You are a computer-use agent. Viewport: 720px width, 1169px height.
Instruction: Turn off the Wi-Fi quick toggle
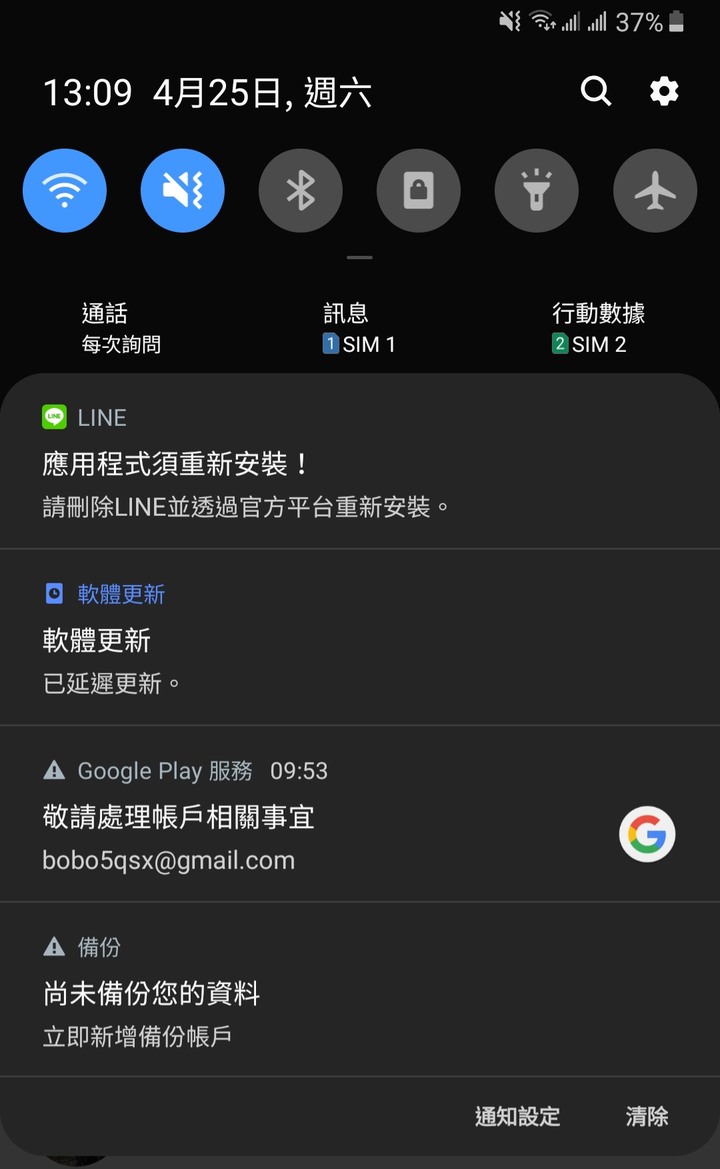click(x=65, y=190)
